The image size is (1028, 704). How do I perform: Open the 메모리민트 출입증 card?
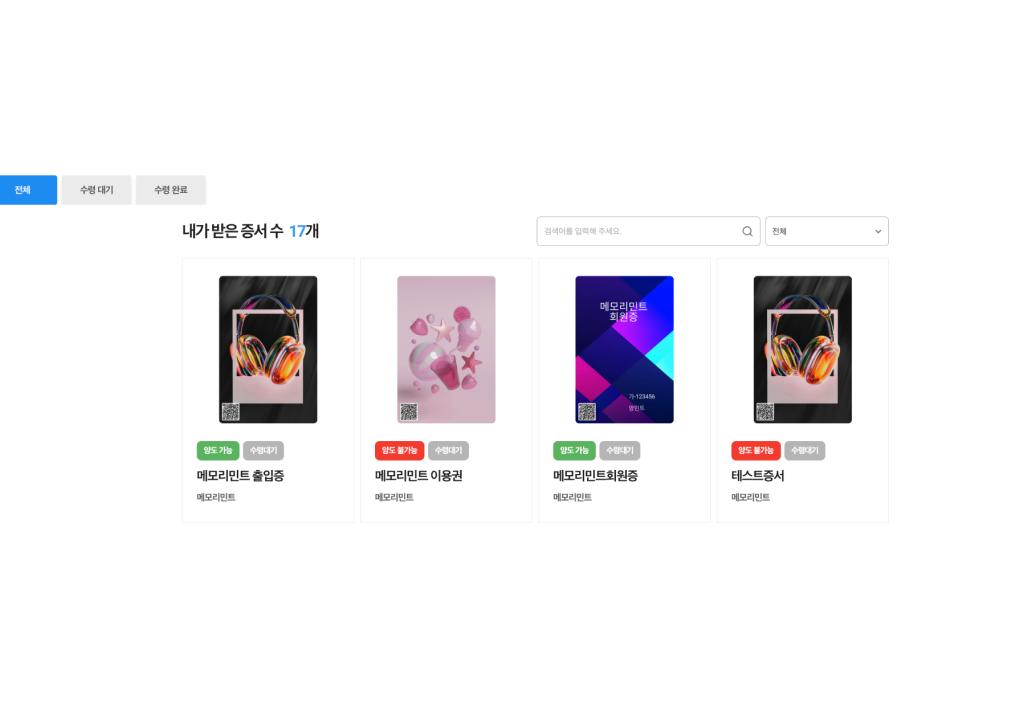tap(268, 390)
